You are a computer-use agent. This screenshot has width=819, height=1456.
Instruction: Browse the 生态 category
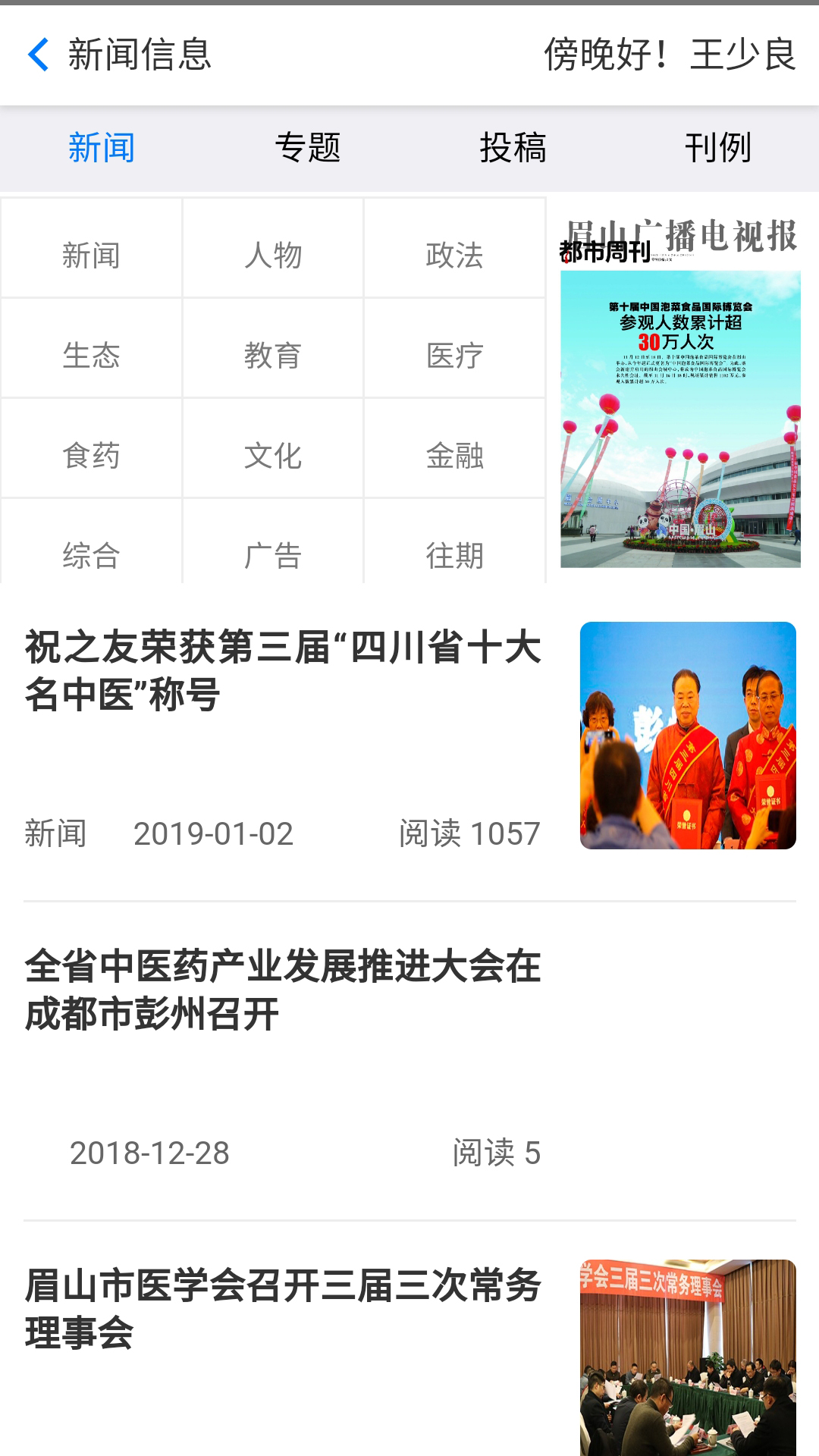[91, 355]
